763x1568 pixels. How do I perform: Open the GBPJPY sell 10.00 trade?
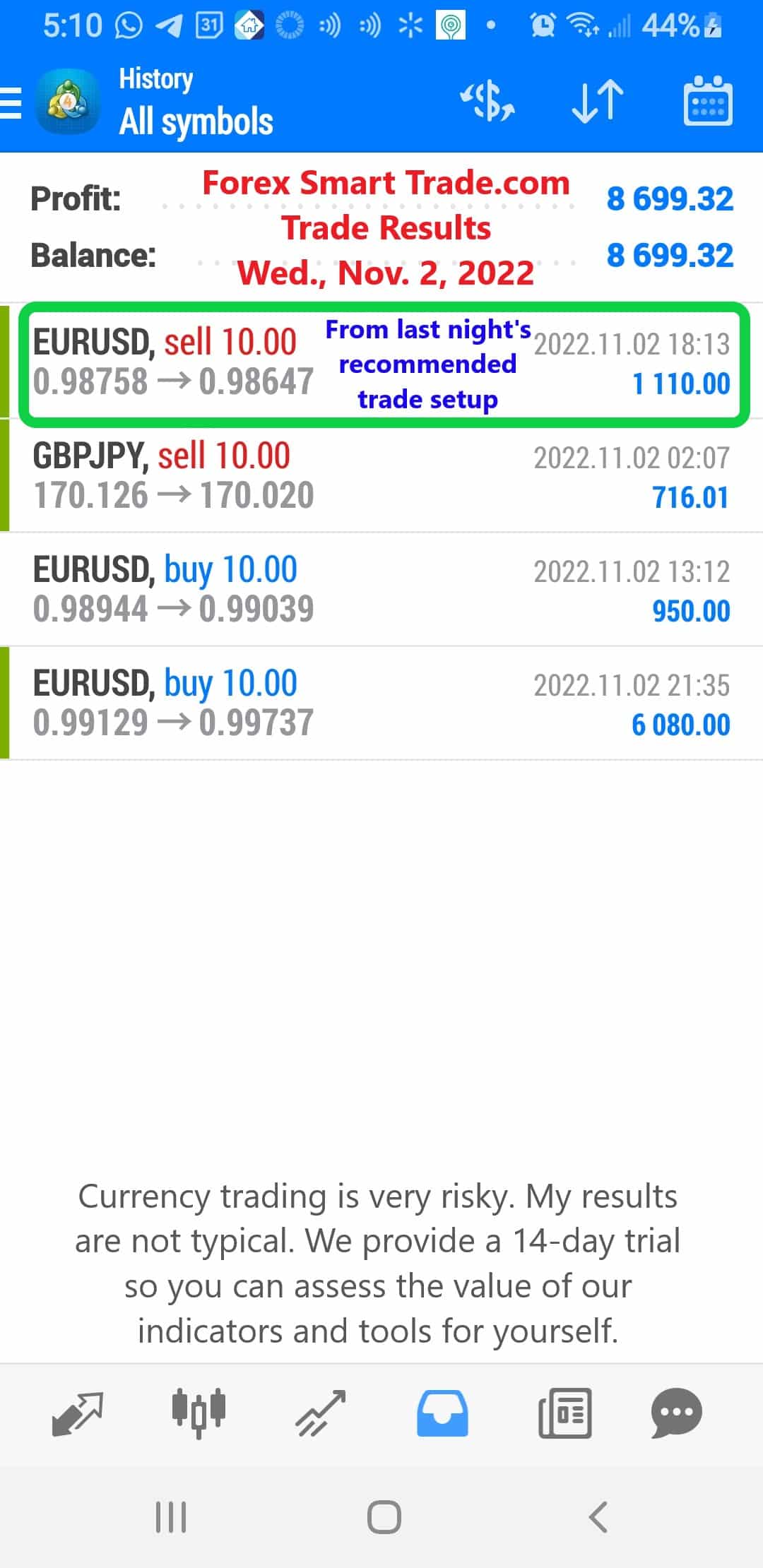pos(381,475)
